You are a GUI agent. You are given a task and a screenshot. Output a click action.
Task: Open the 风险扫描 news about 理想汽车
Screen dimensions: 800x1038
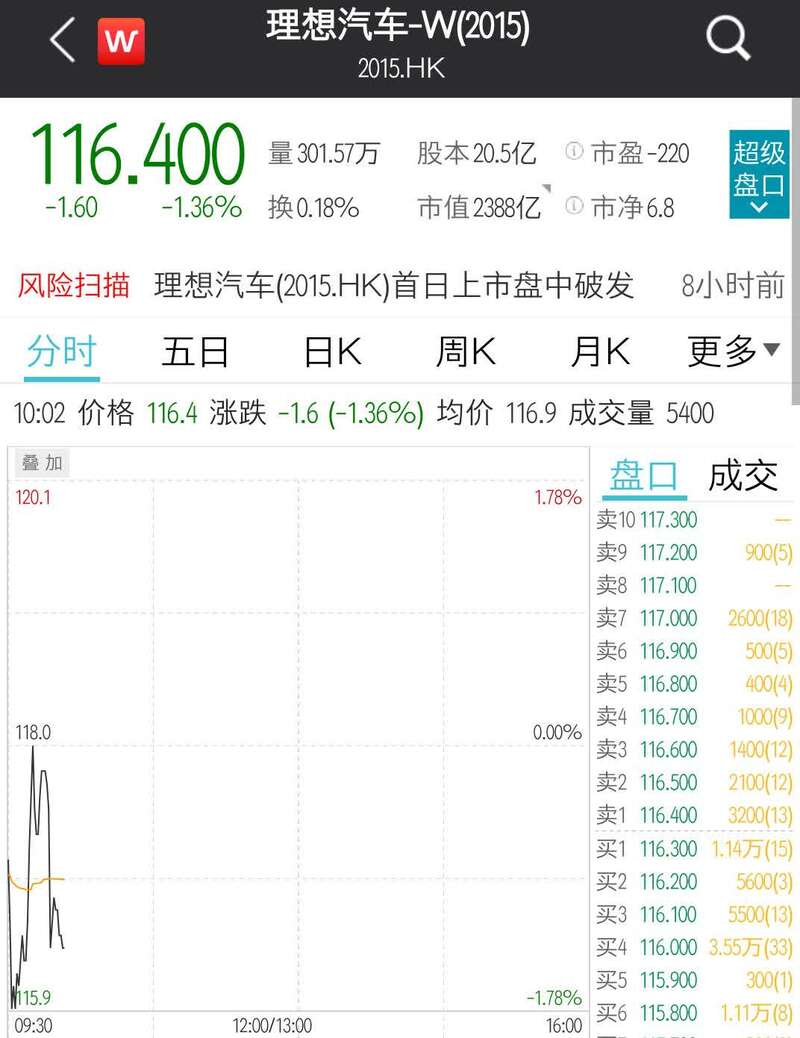coord(394,286)
